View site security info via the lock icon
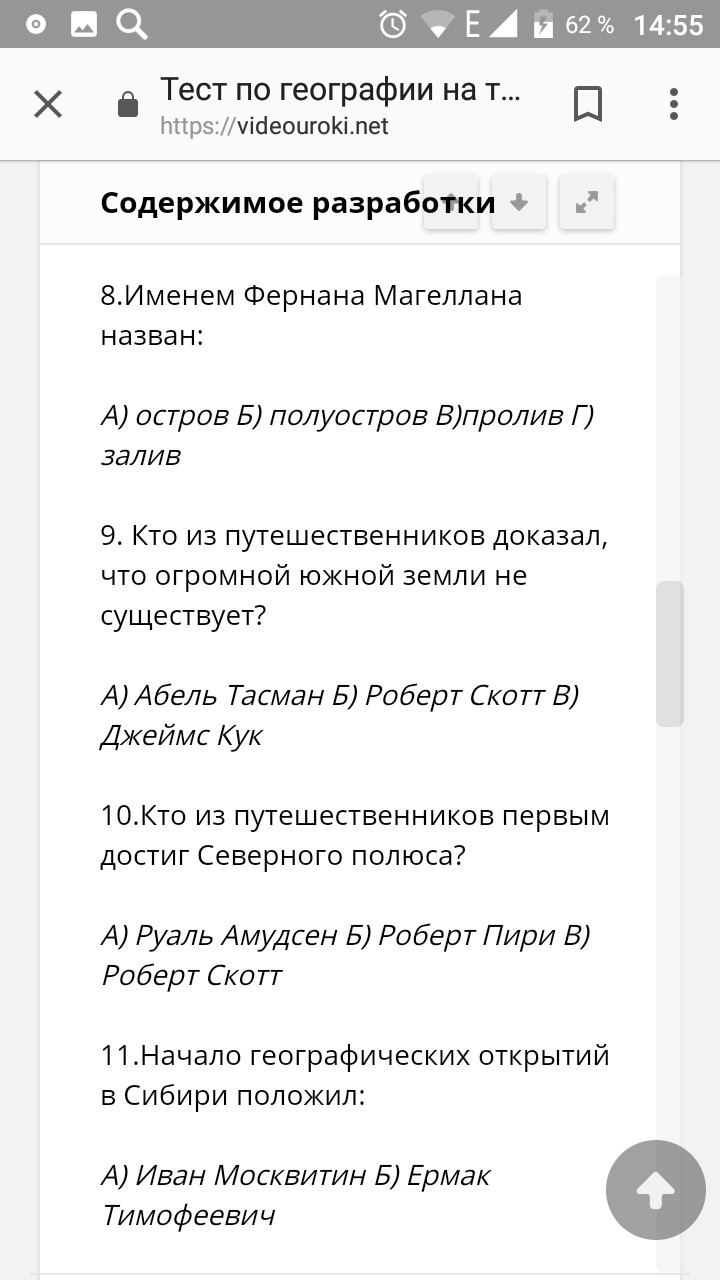Viewport: 720px width, 1280px height. (128, 105)
